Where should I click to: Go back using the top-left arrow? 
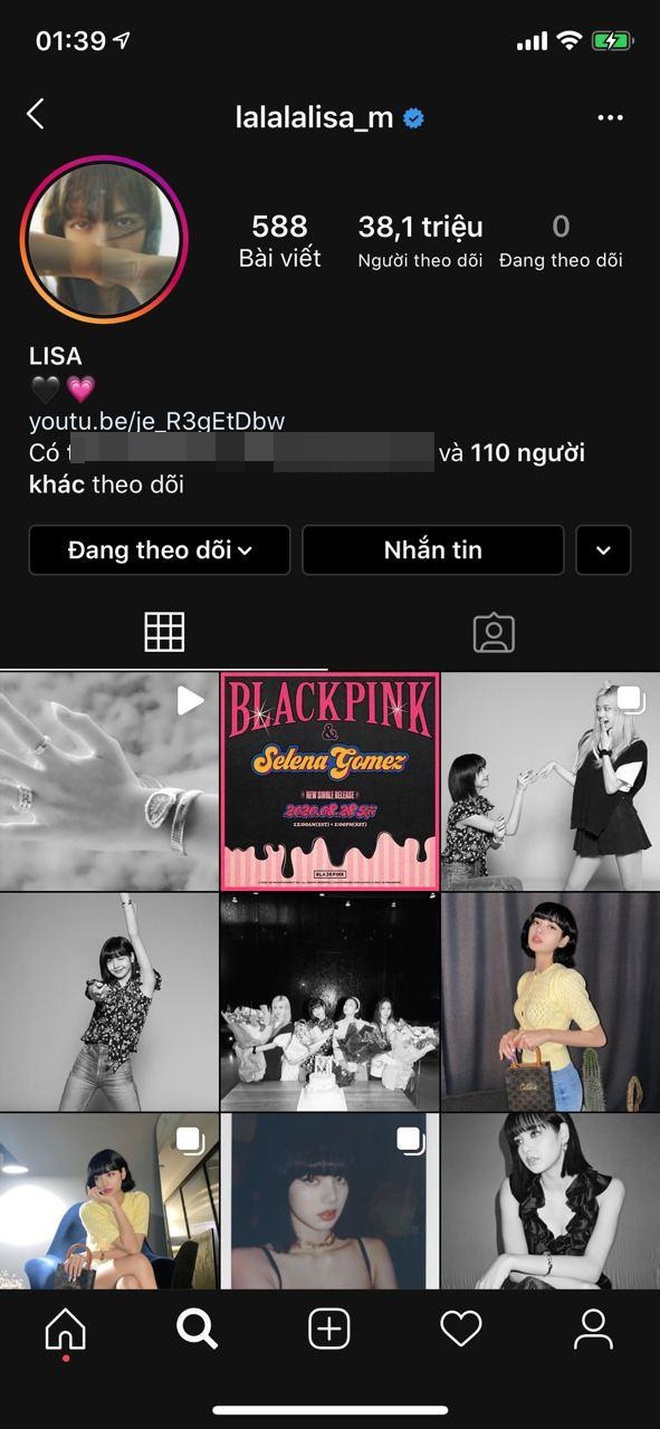click(x=35, y=114)
